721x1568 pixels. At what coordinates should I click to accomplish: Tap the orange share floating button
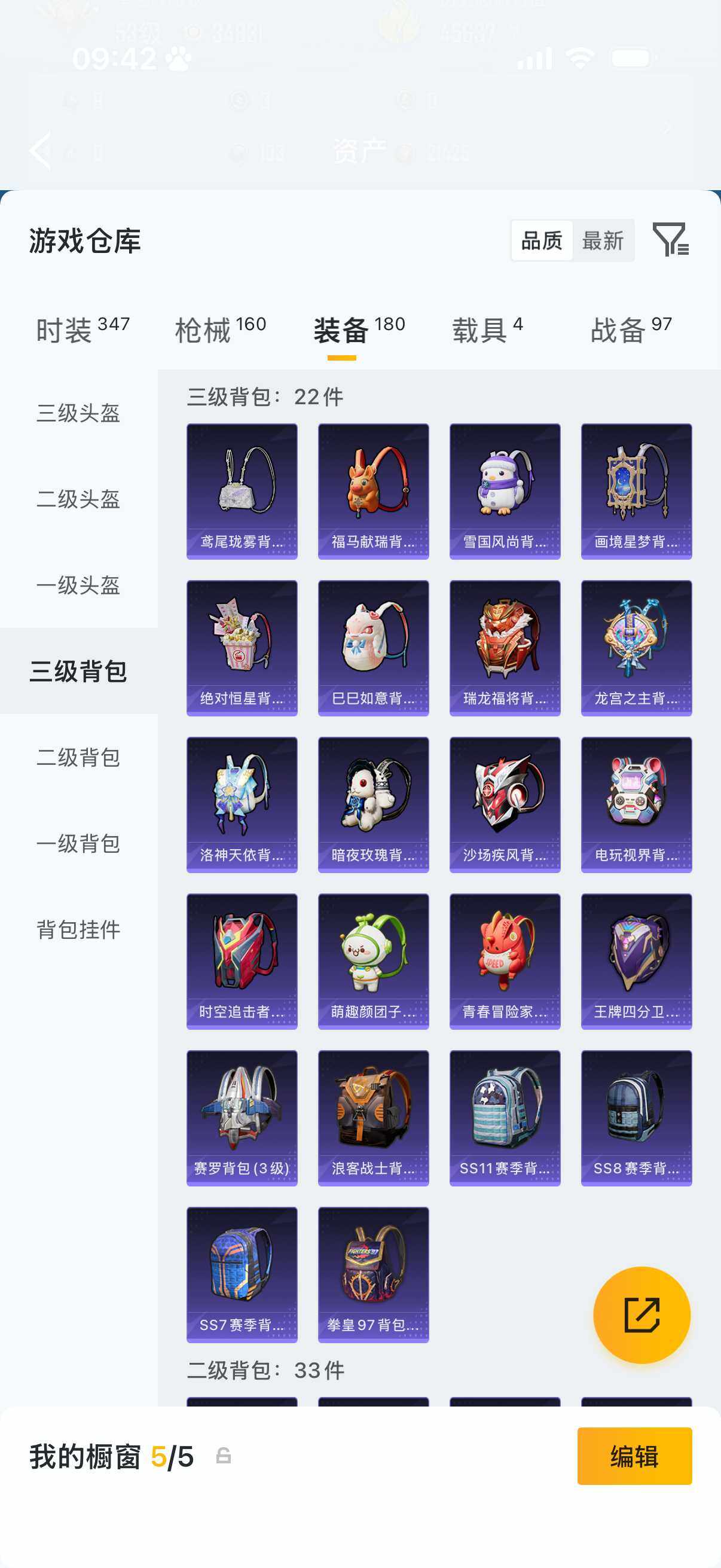pos(641,1315)
